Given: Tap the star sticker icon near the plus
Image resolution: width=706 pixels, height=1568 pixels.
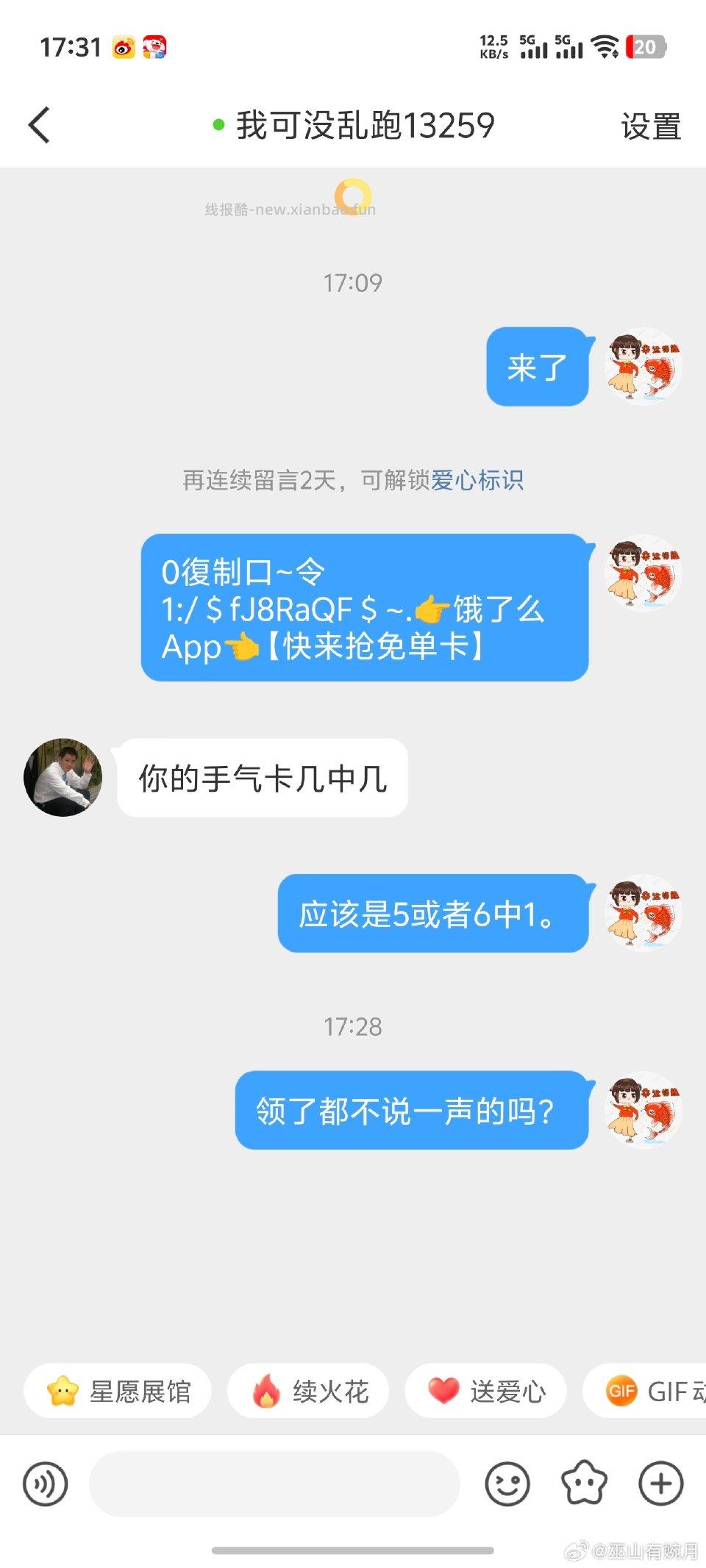Looking at the screenshot, I should [584, 1483].
